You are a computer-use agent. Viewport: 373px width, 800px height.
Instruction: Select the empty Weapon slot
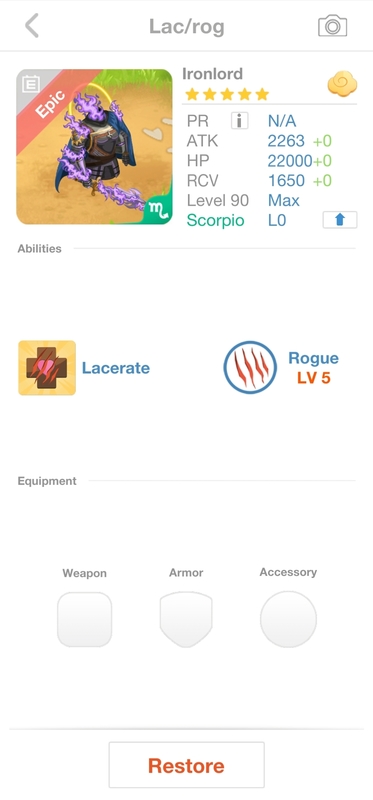tap(84, 619)
